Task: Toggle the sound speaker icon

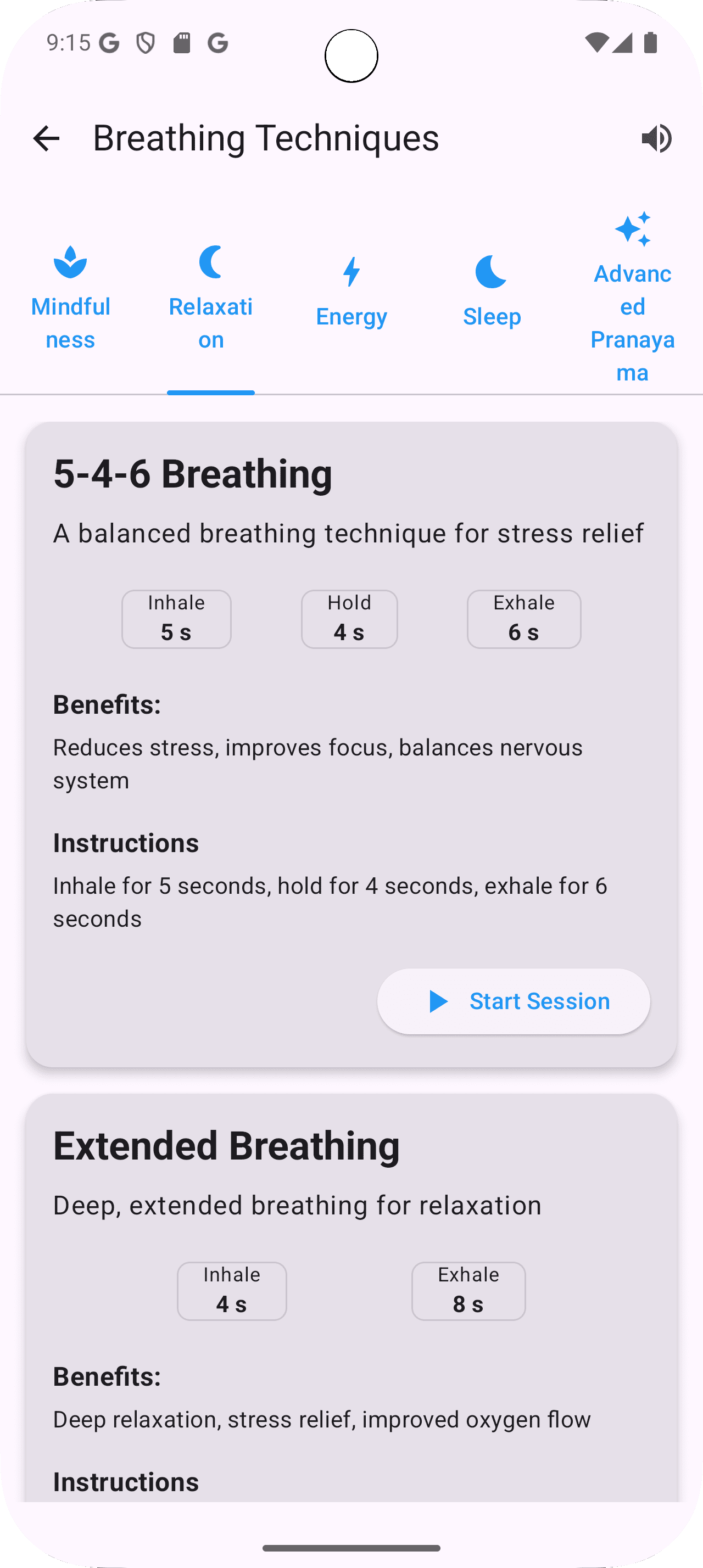Action: click(x=656, y=138)
